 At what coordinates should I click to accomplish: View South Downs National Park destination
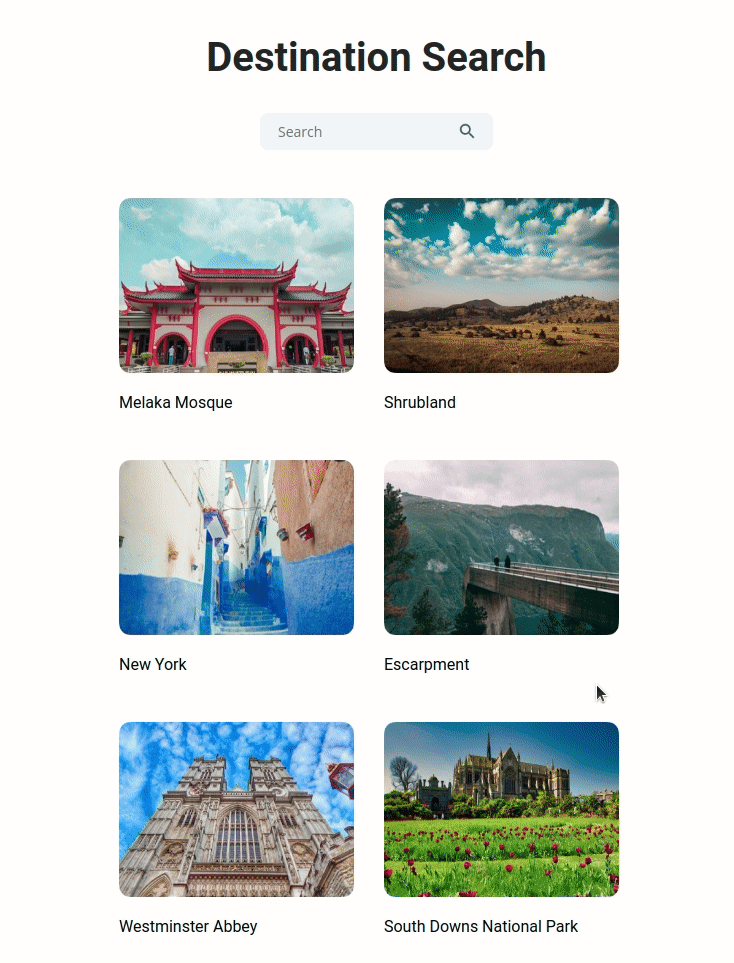501,810
